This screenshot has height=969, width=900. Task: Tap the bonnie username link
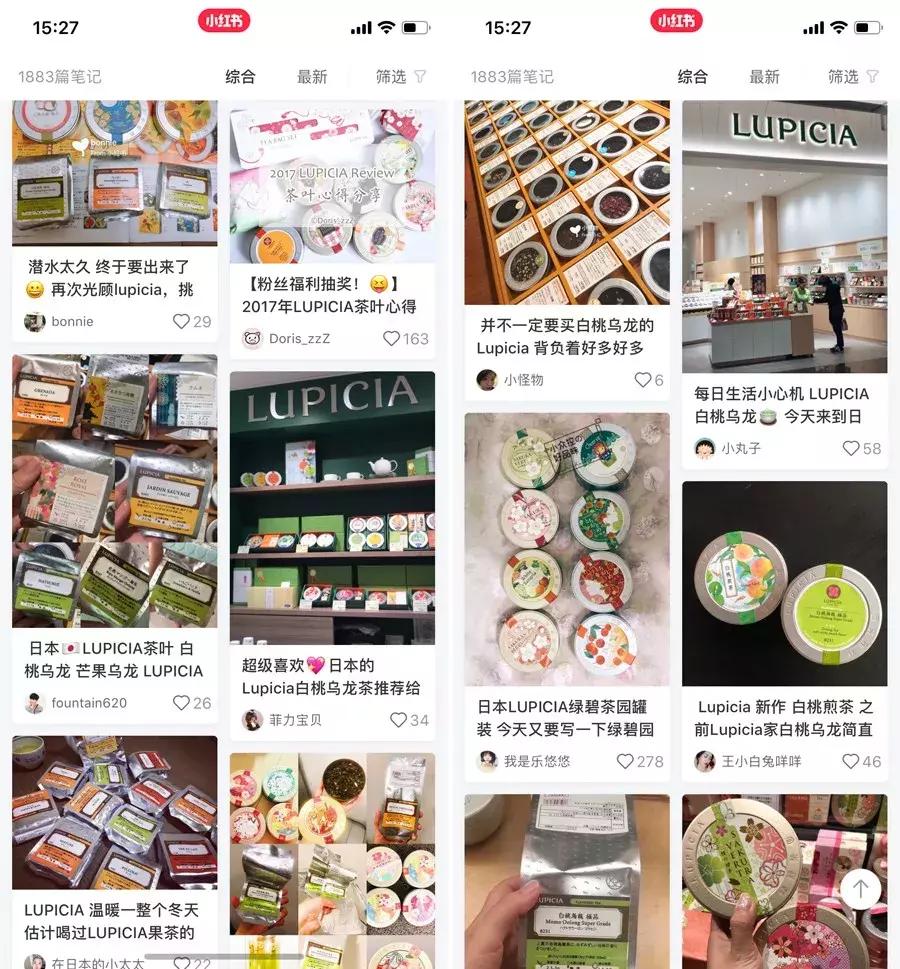[x=74, y=322]
